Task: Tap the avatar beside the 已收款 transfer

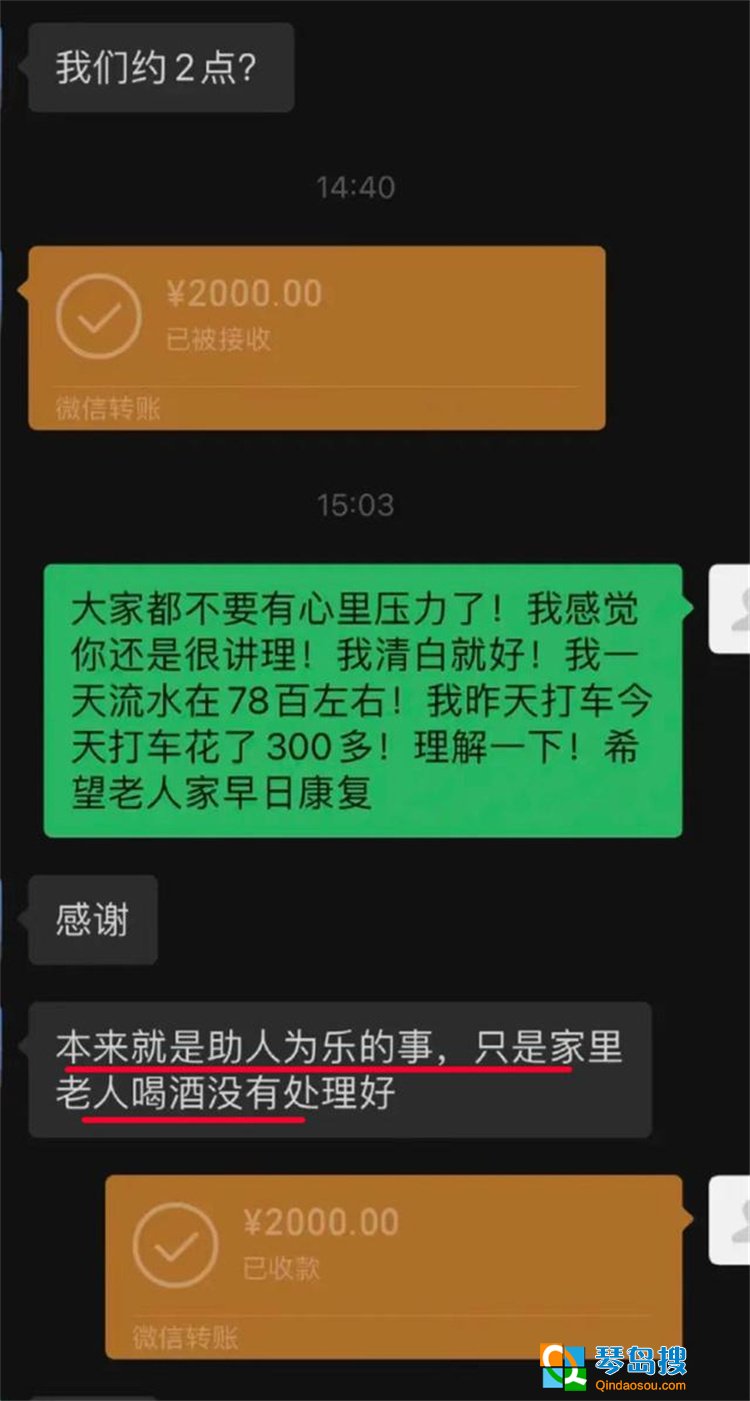Action: point(731,1220)
